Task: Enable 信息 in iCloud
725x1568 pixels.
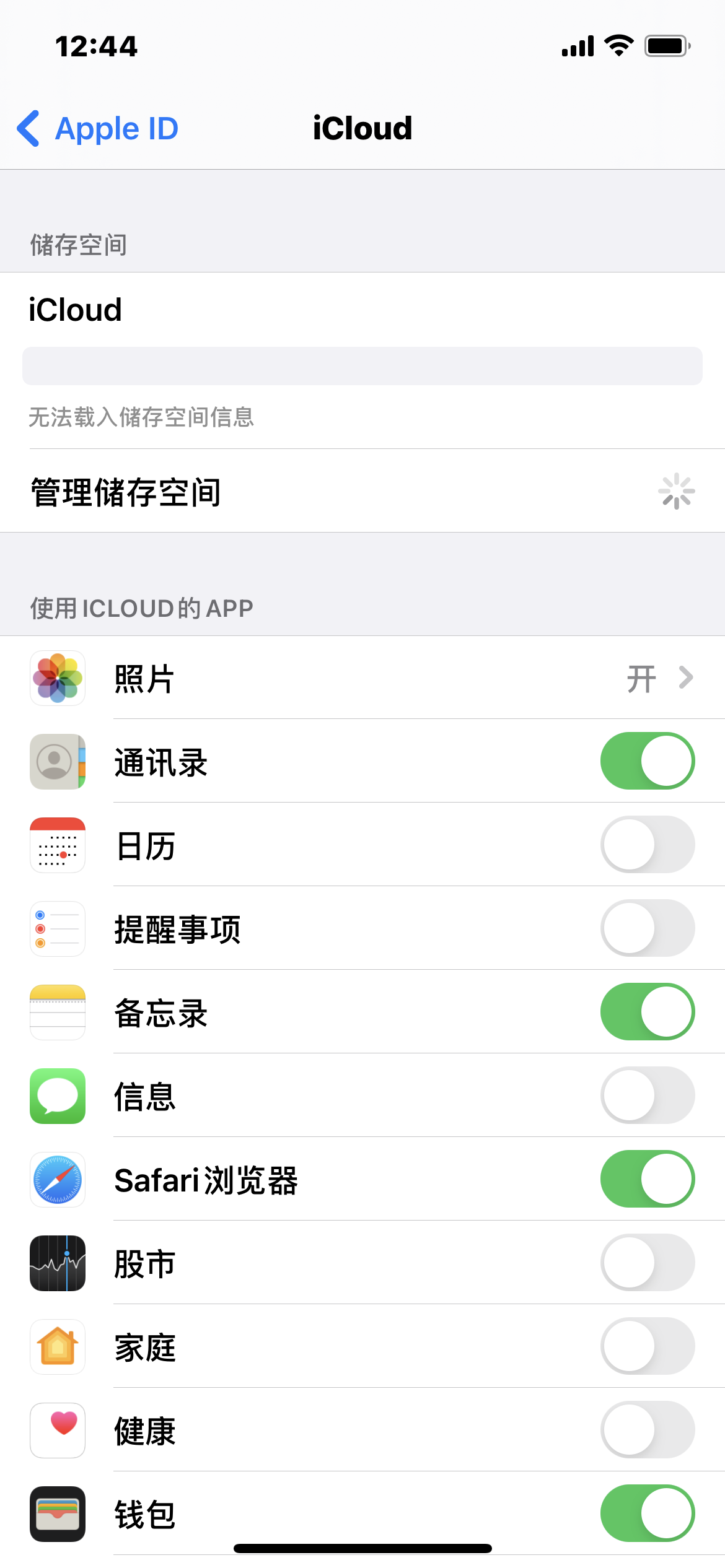Action: click(647, 1095)
